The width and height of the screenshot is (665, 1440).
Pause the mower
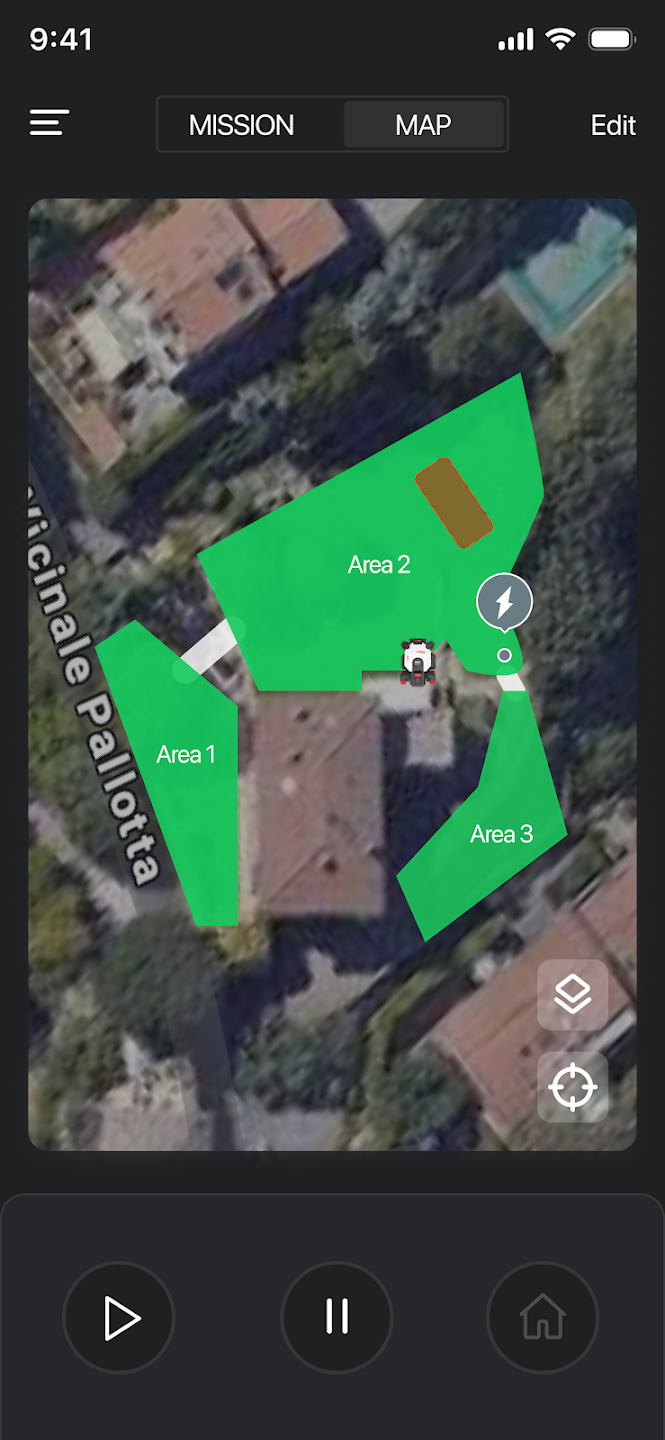pyautogui.click(x=336, y=1317)
